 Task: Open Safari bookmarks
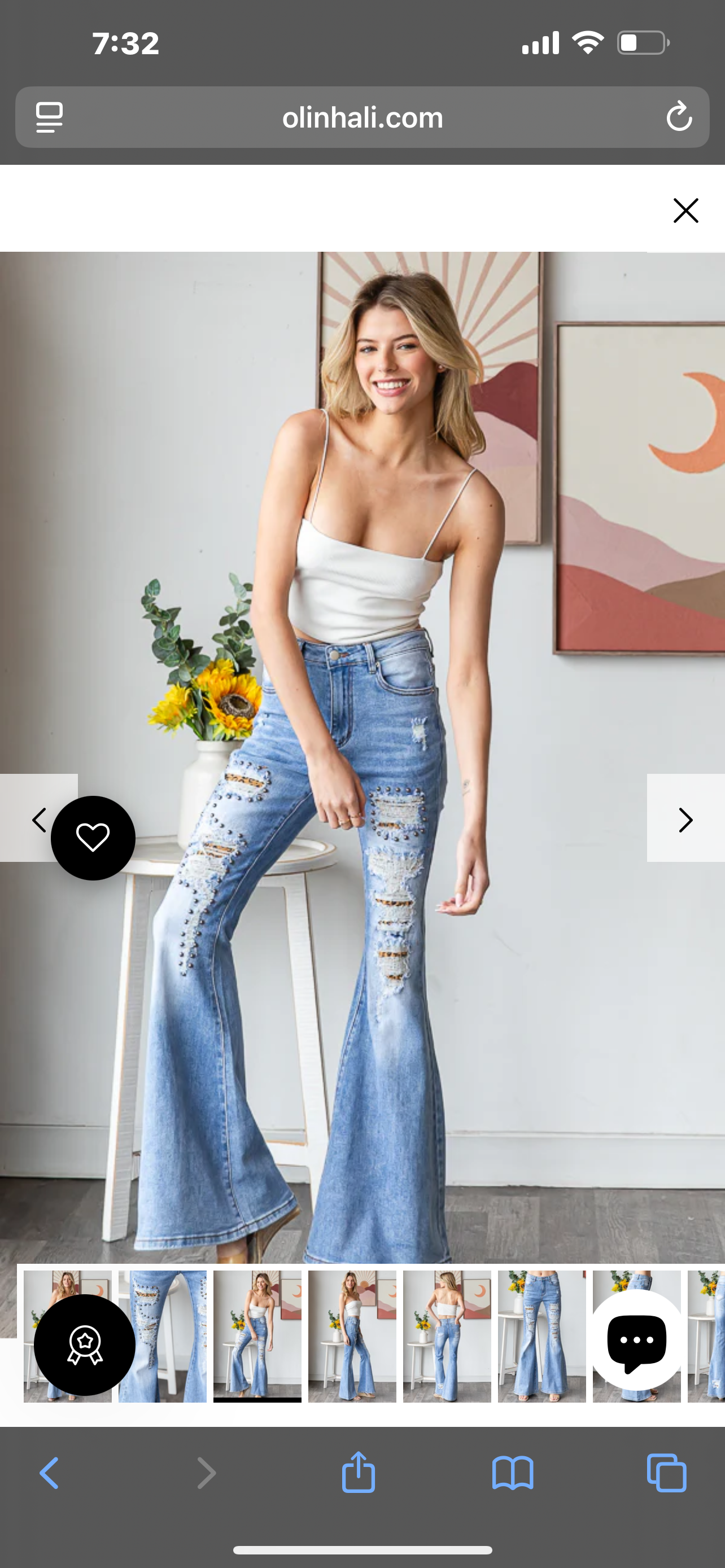pyautogui.click(x=513, y=1474)
